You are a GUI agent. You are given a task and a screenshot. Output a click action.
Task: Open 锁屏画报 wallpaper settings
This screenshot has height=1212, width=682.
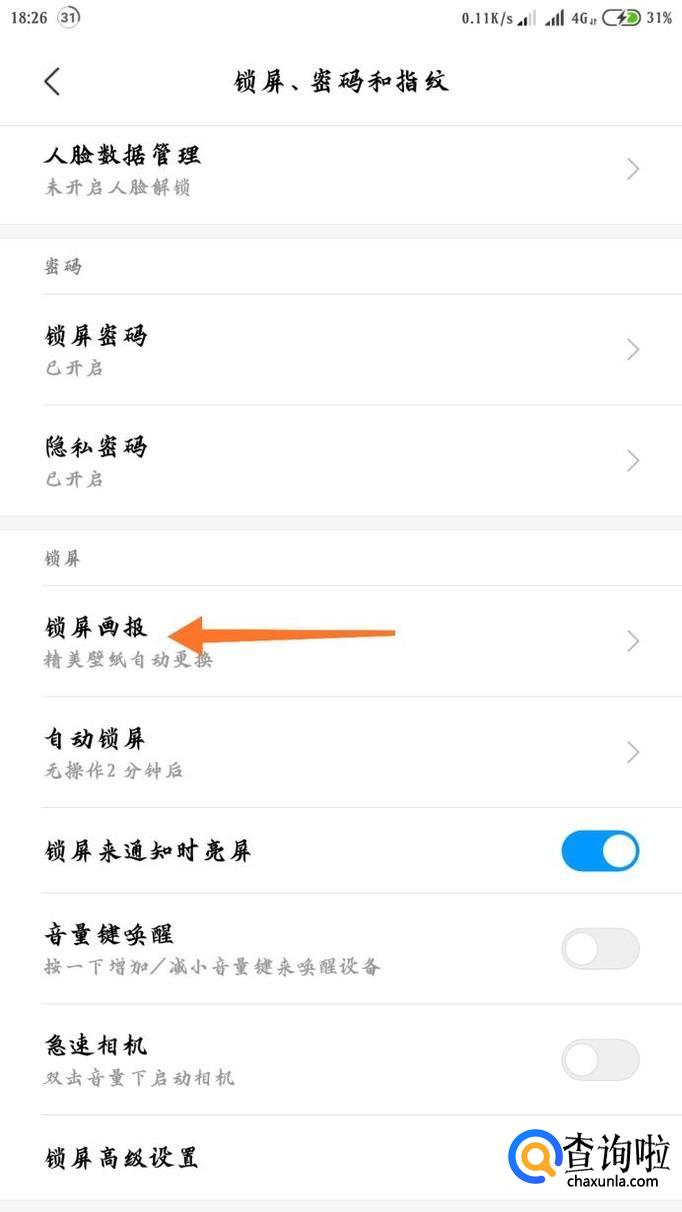(340, 641)
